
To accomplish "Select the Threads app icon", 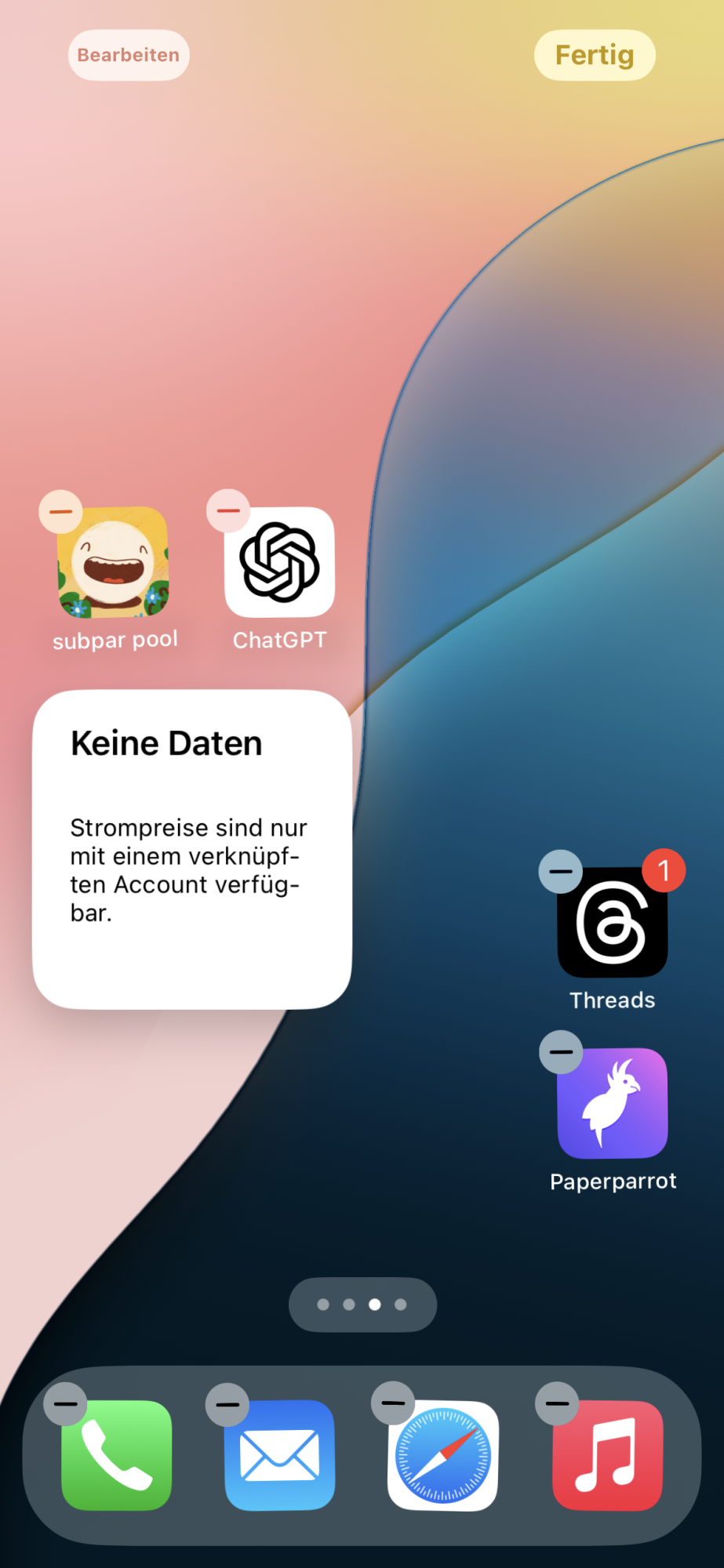I will coord(613,924).
